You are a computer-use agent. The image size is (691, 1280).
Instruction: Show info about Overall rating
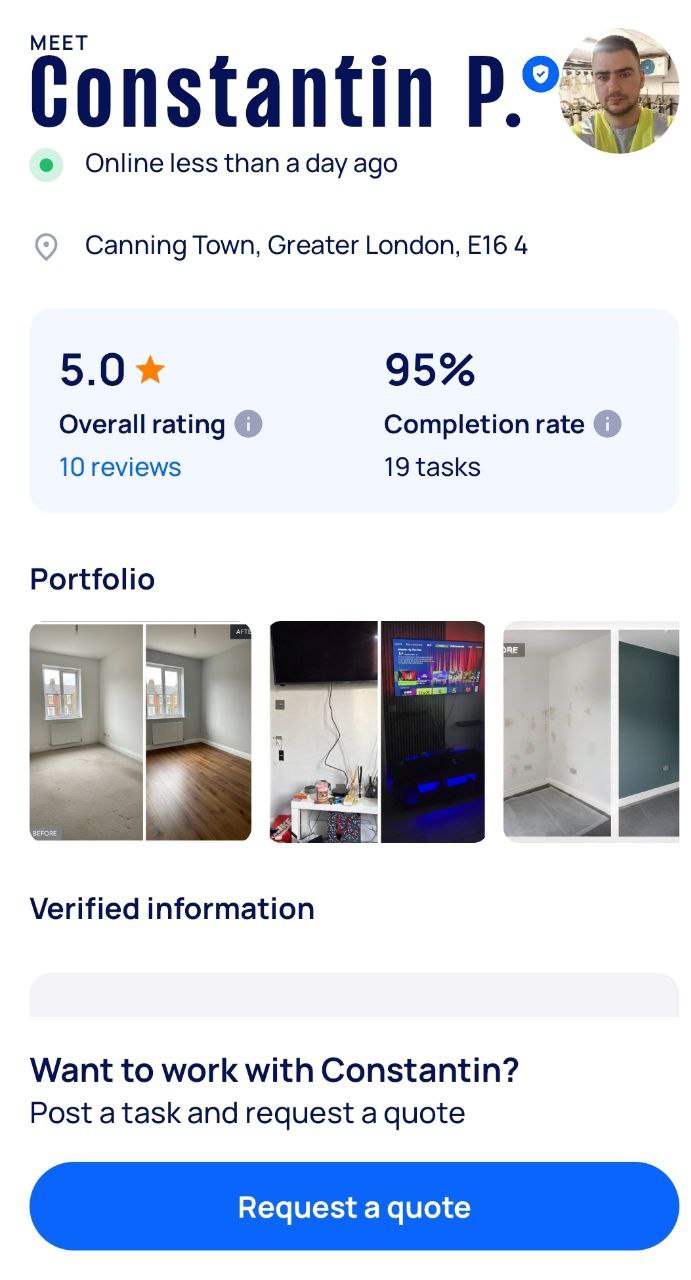click(248, 424)
